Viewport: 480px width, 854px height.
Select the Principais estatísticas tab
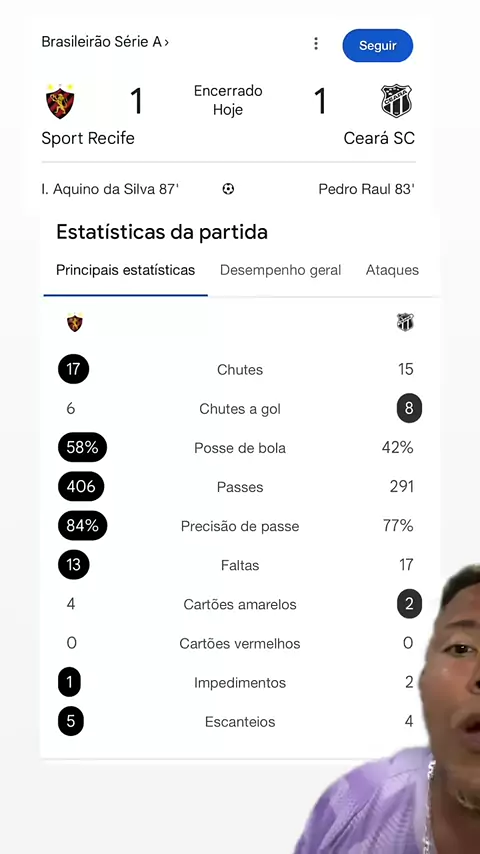point(125,270)
